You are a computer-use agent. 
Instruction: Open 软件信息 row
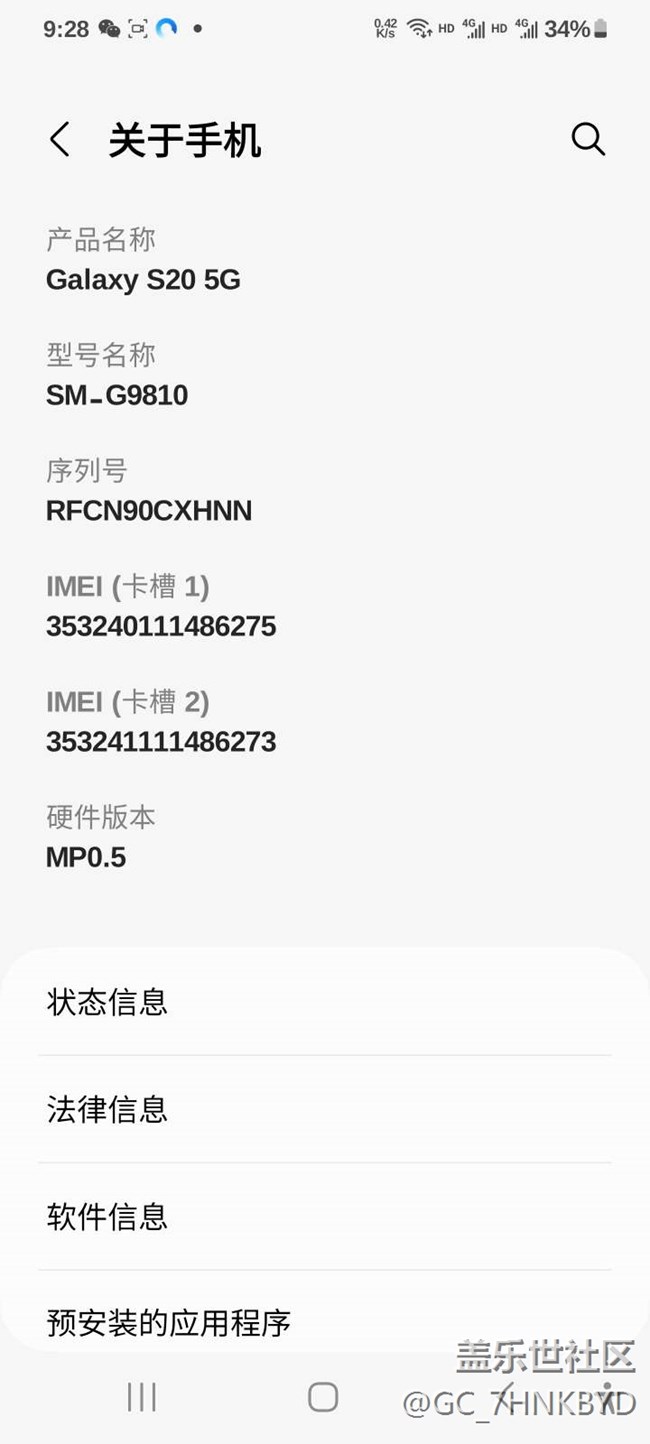click(x=325, y=1217)
